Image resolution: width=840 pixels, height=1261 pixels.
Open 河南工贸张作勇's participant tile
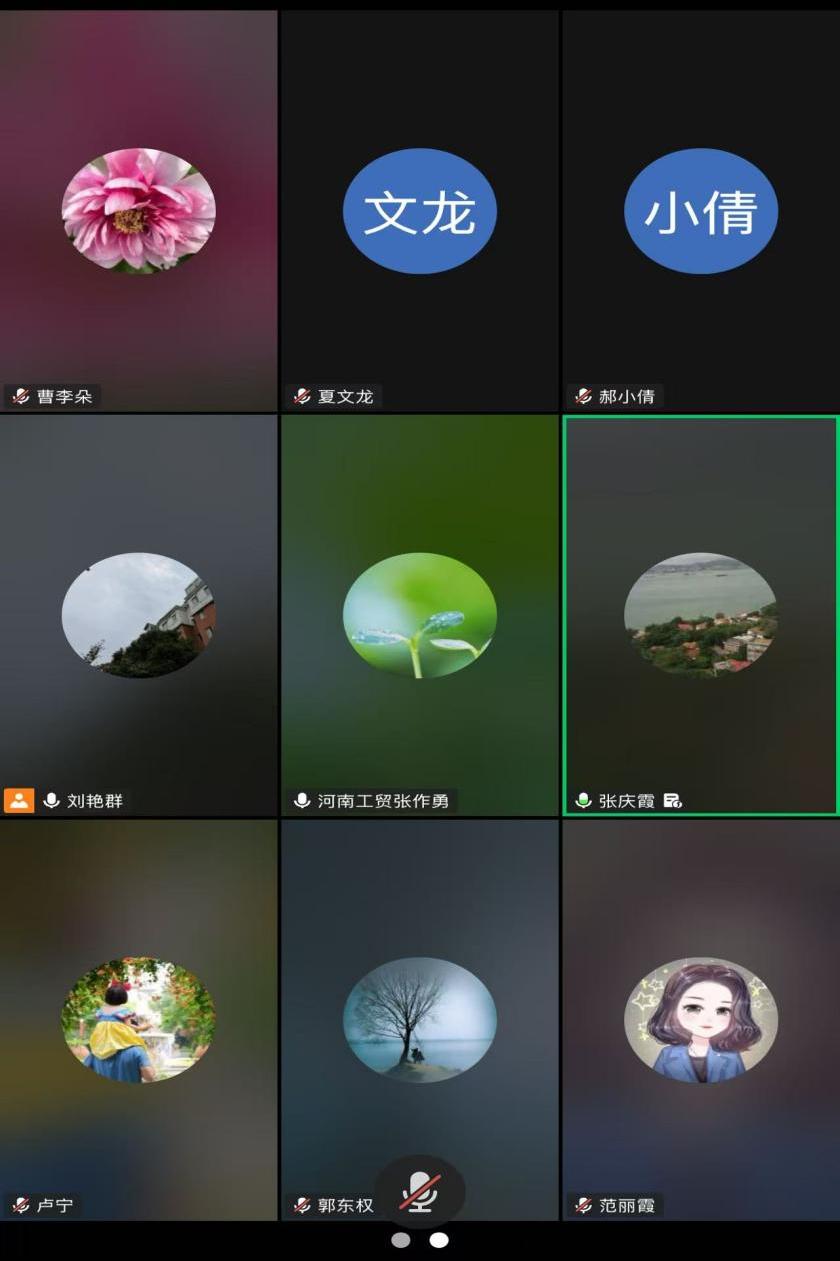click(x=419, y=615)
